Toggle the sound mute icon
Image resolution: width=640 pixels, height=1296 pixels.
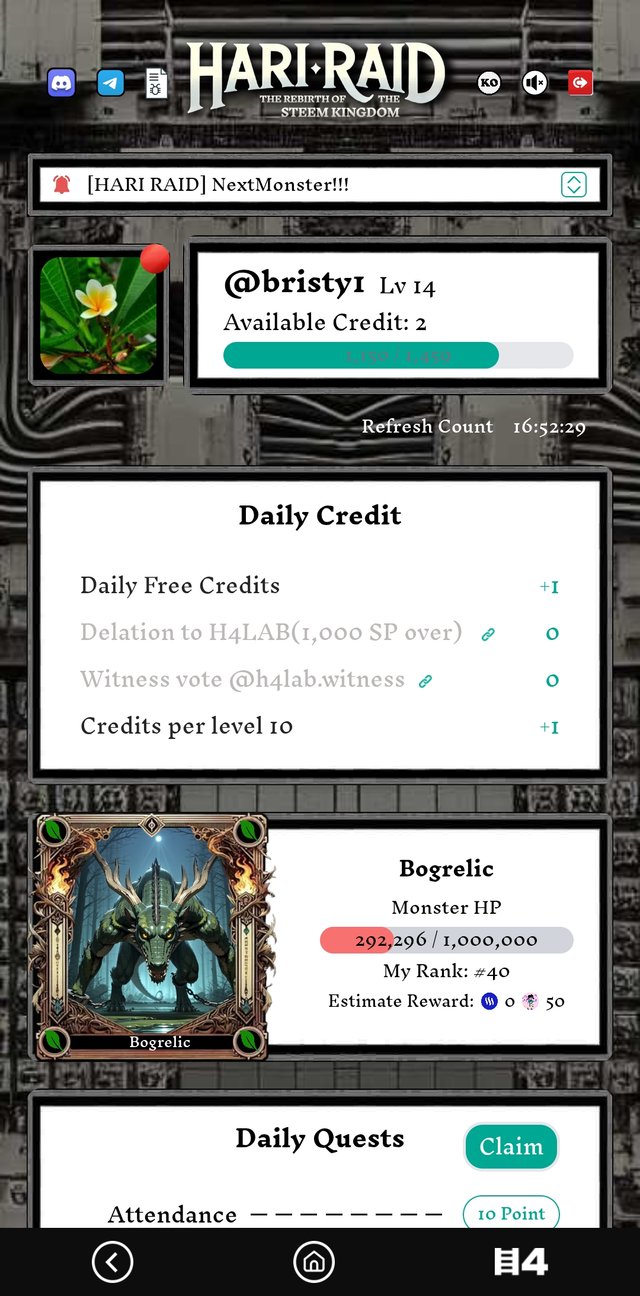tap(535, 82)
